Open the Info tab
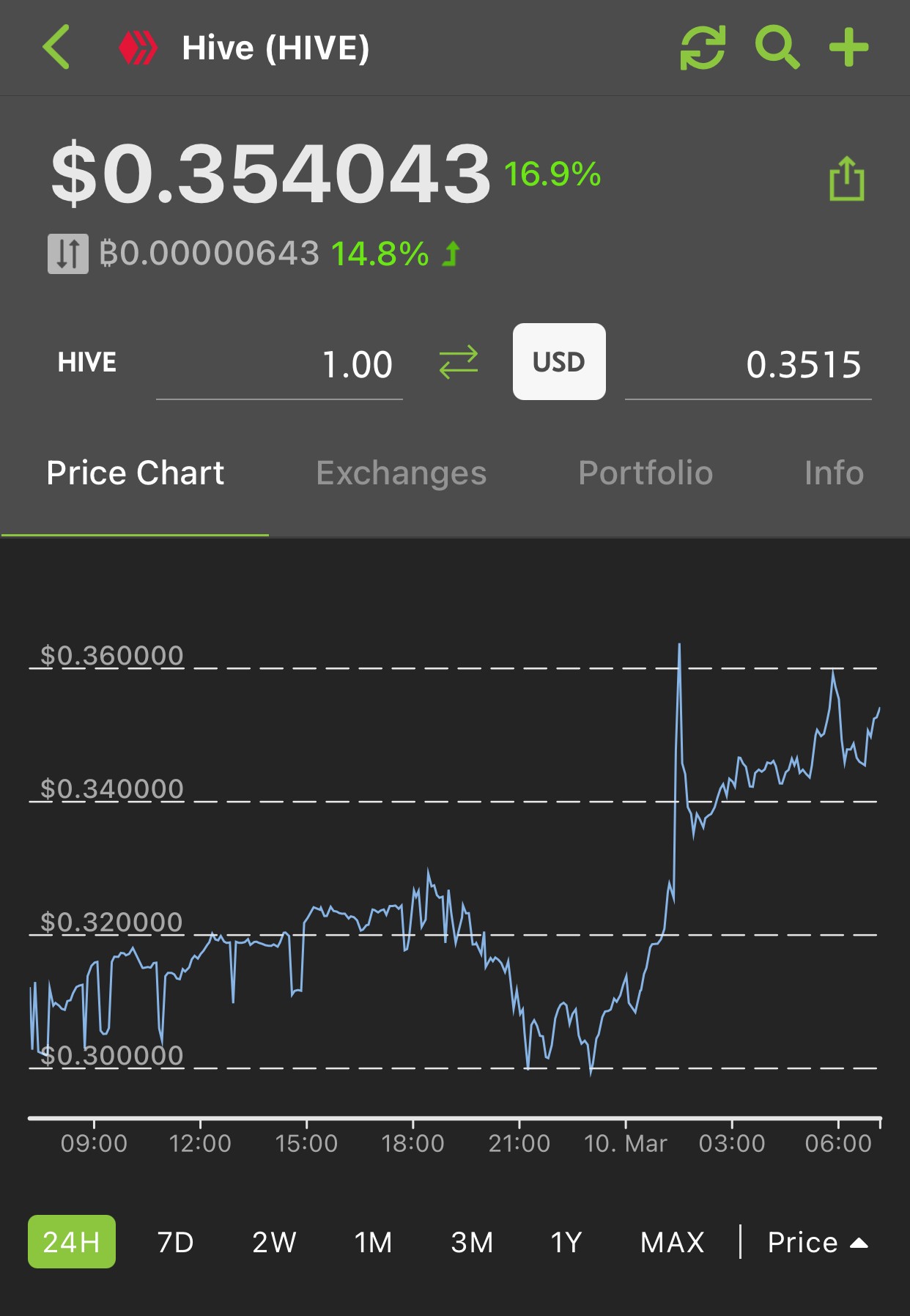 pyautogui.click(x=834, y=473)
